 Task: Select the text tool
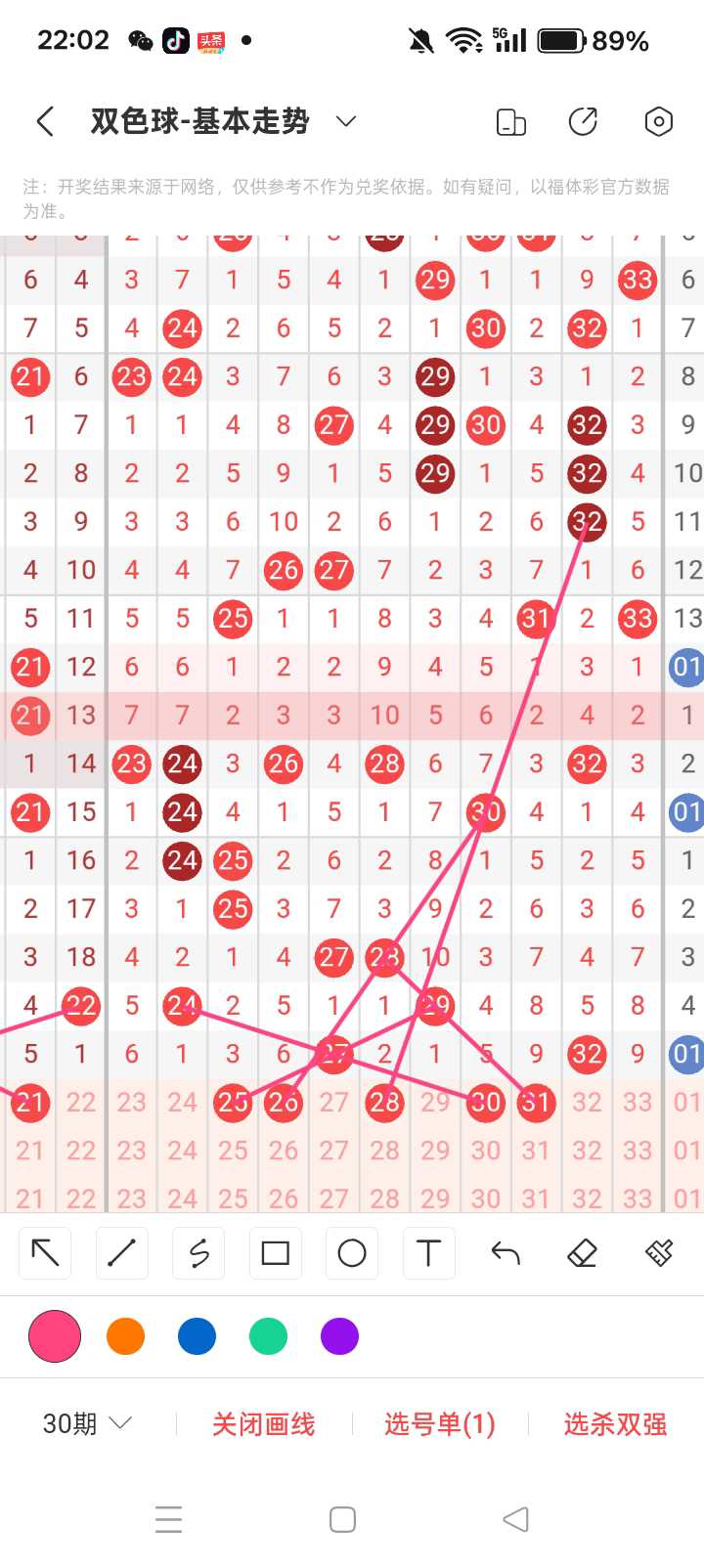[x=428, y=1253]
